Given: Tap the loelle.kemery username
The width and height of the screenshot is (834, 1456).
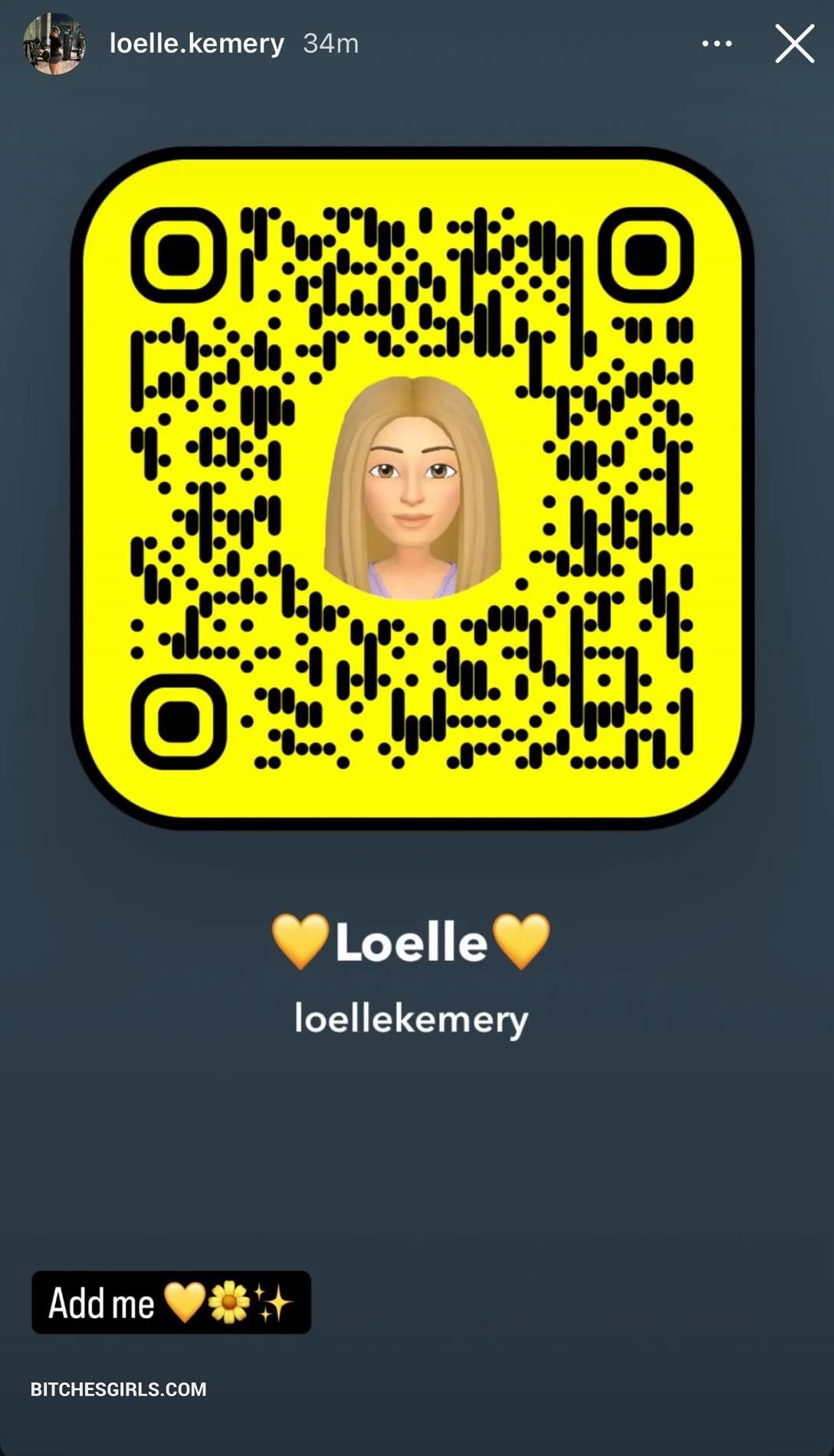Looking at the screenshot, I should pos(196,44).
